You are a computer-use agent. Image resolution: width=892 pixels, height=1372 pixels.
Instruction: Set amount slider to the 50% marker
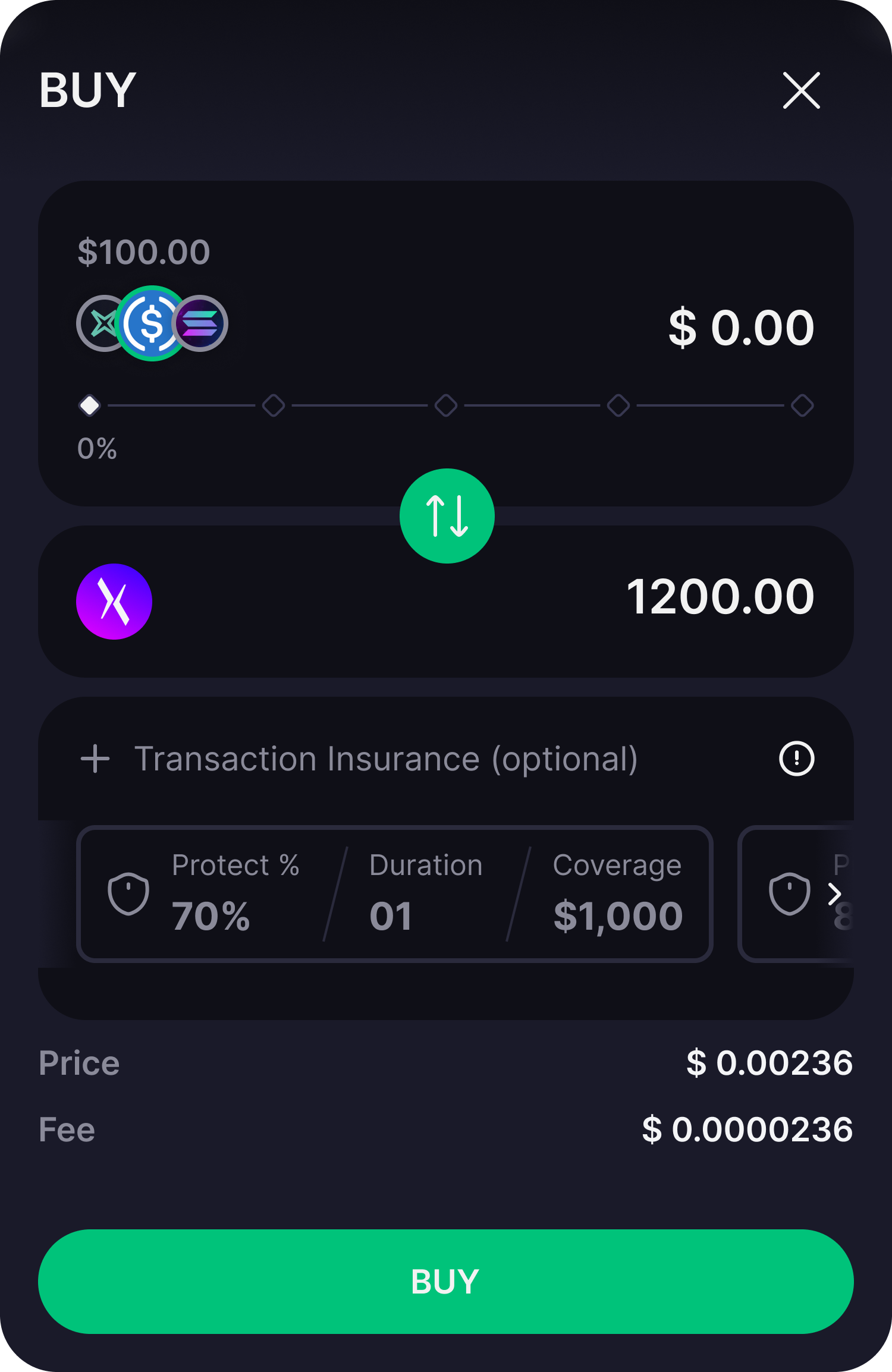tap(446, 405)
